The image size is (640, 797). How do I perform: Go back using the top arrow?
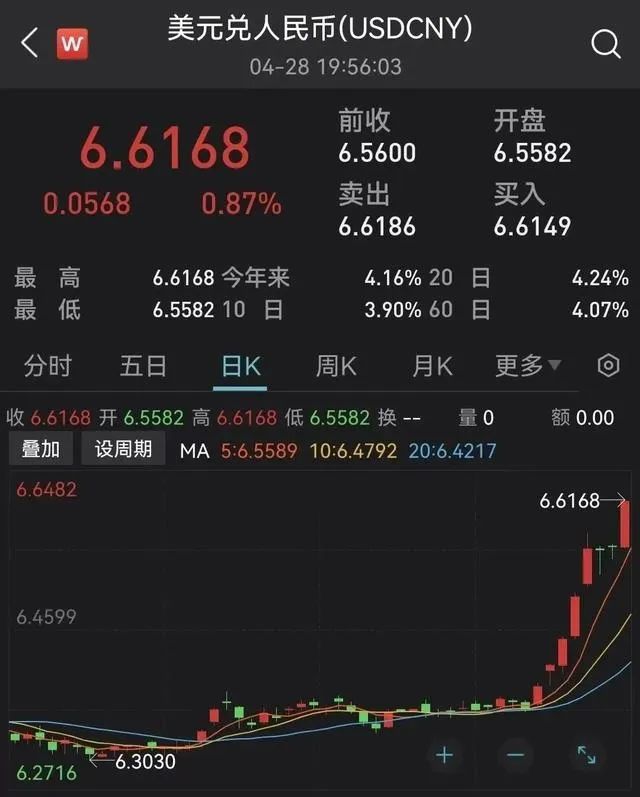tap(29, 43)
